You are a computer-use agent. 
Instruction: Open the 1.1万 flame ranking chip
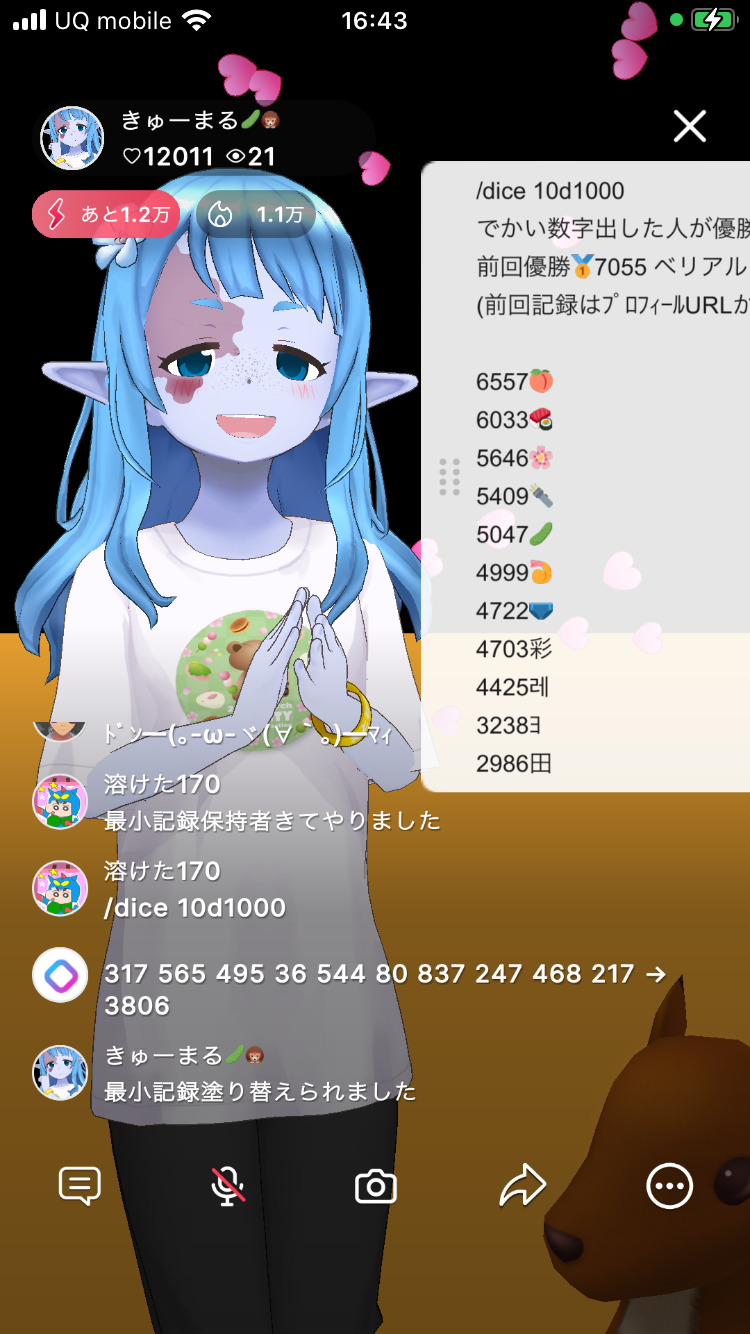256,214
